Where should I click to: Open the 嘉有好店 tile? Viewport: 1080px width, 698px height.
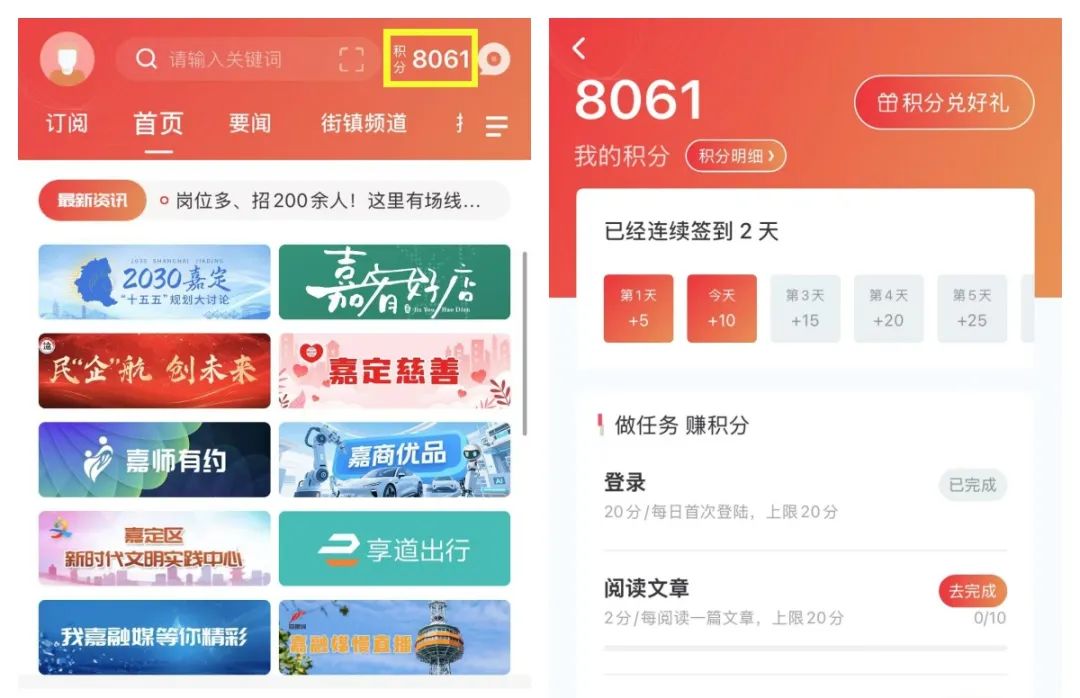(x=394, y=282)
